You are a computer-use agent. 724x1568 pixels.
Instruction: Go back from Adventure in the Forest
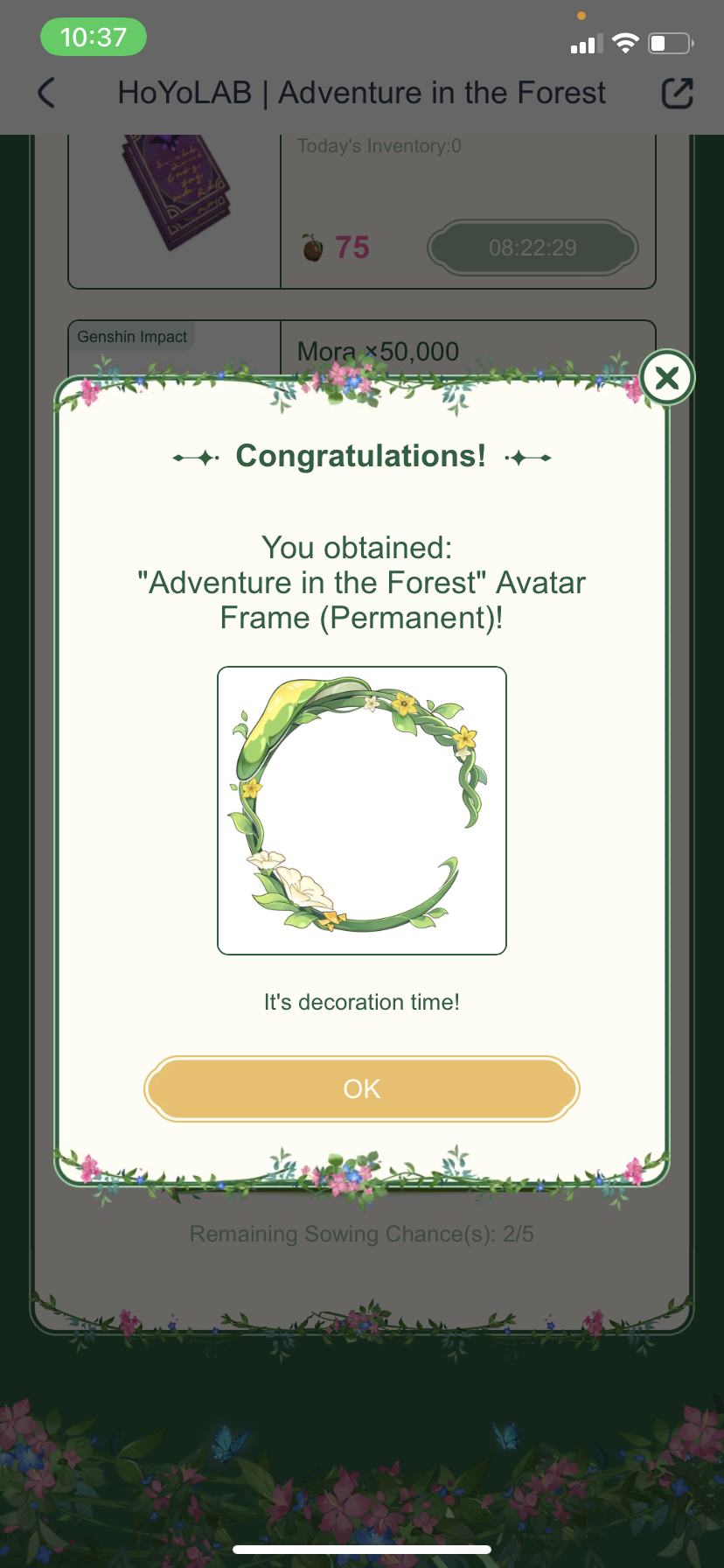47,93
